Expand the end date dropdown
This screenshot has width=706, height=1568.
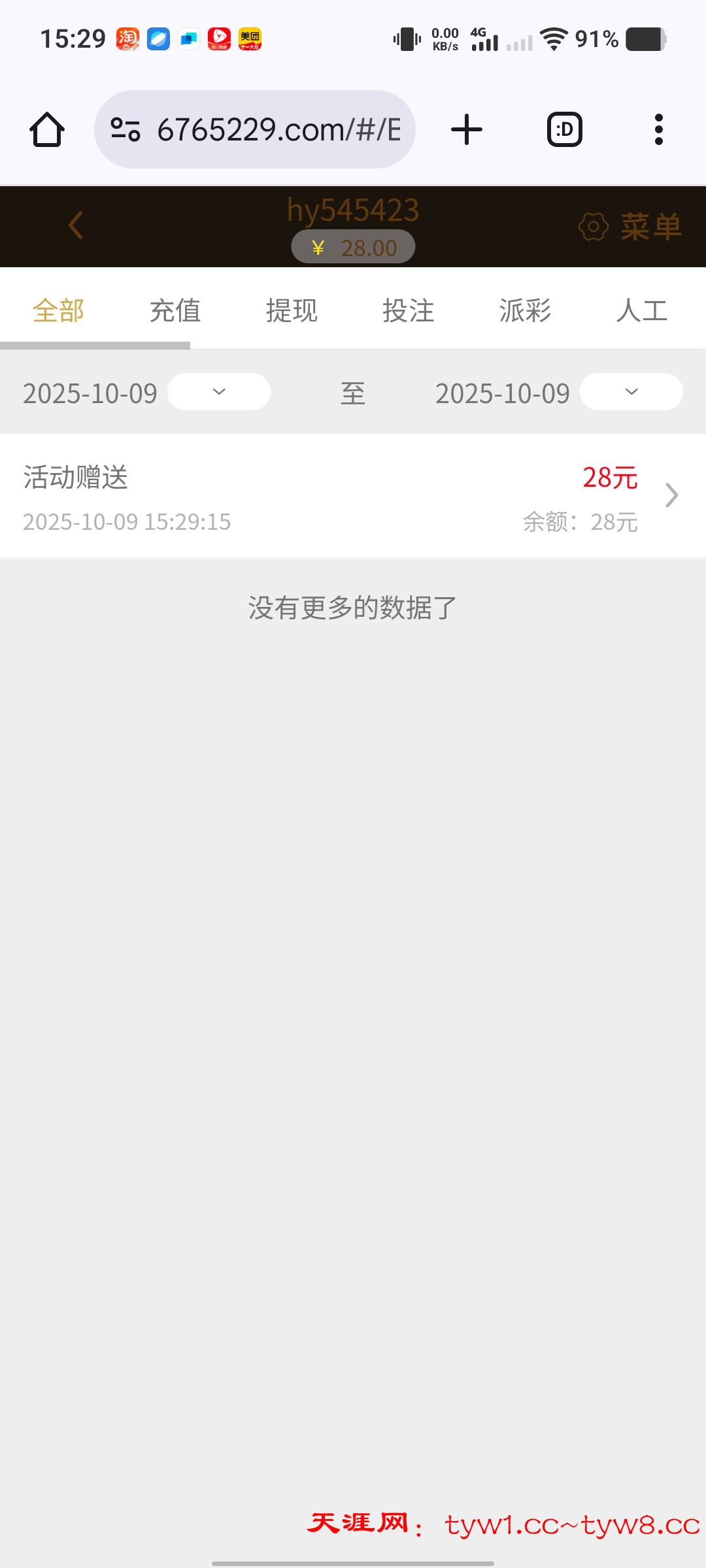631,392
